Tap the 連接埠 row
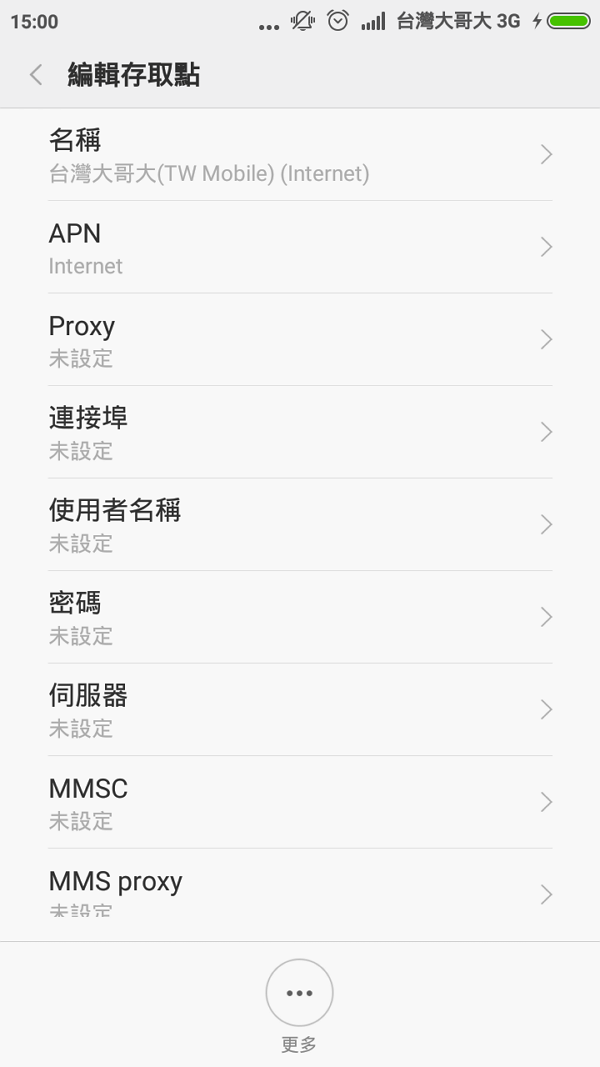This screenshot has height=1067, width=600. (300, 432)
